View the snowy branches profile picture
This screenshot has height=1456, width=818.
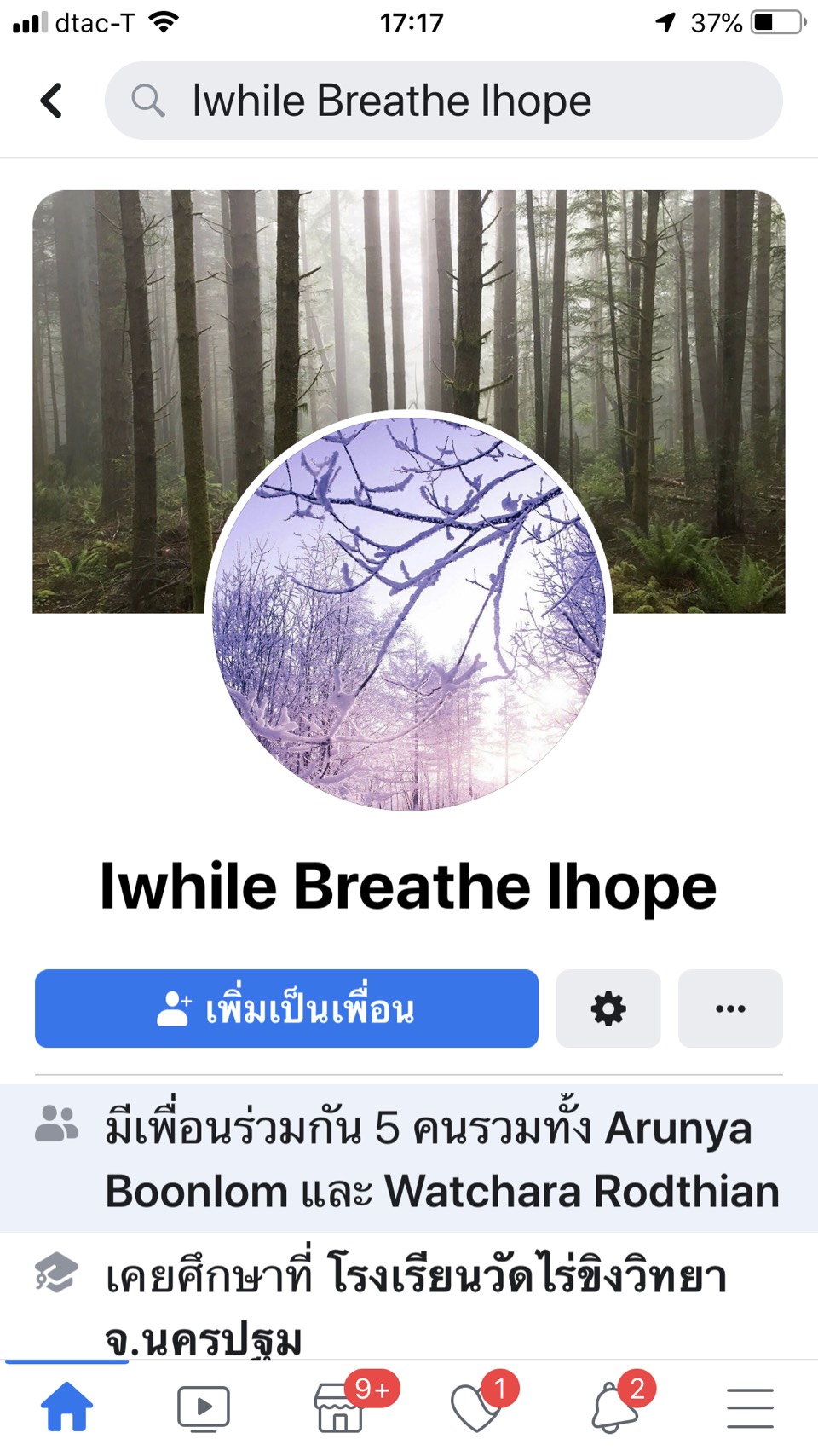click(409, 610)
